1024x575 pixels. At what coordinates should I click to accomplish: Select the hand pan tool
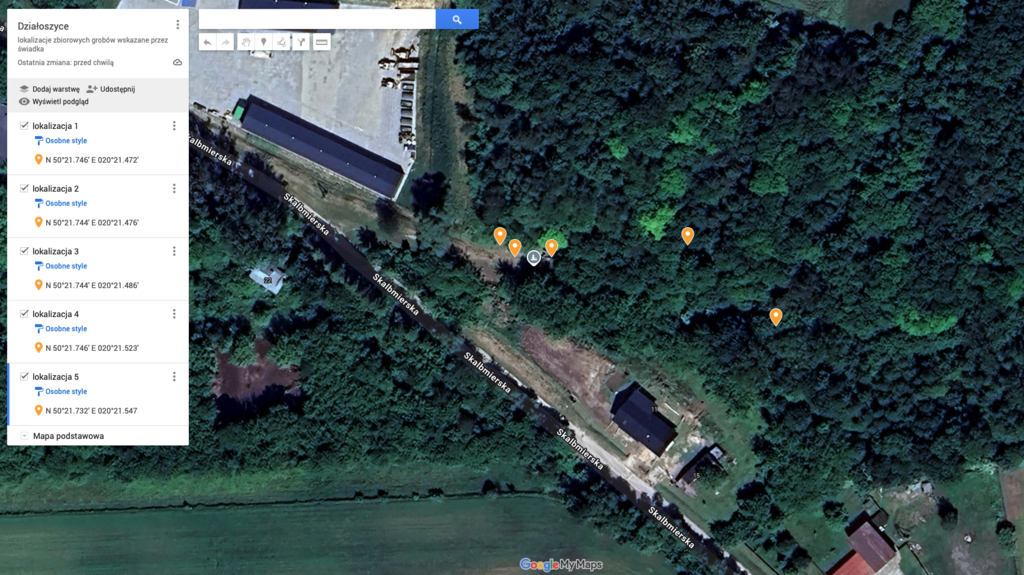click(245, 42)
